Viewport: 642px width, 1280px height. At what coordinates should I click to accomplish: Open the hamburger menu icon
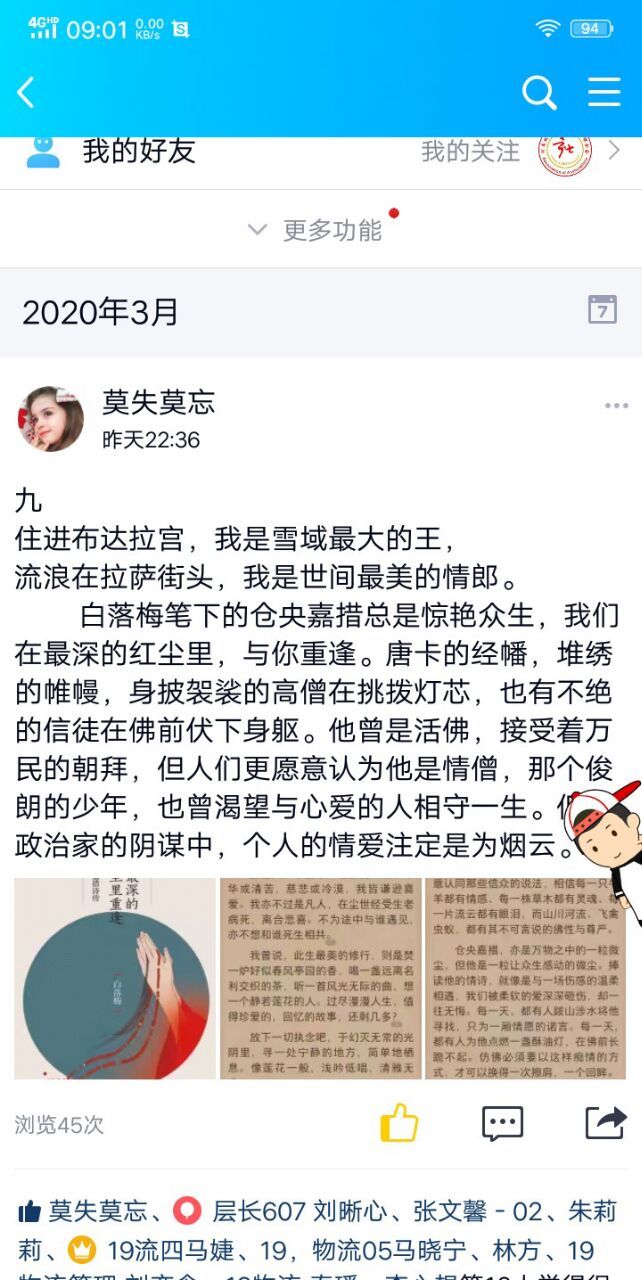[x=604, y=92]
